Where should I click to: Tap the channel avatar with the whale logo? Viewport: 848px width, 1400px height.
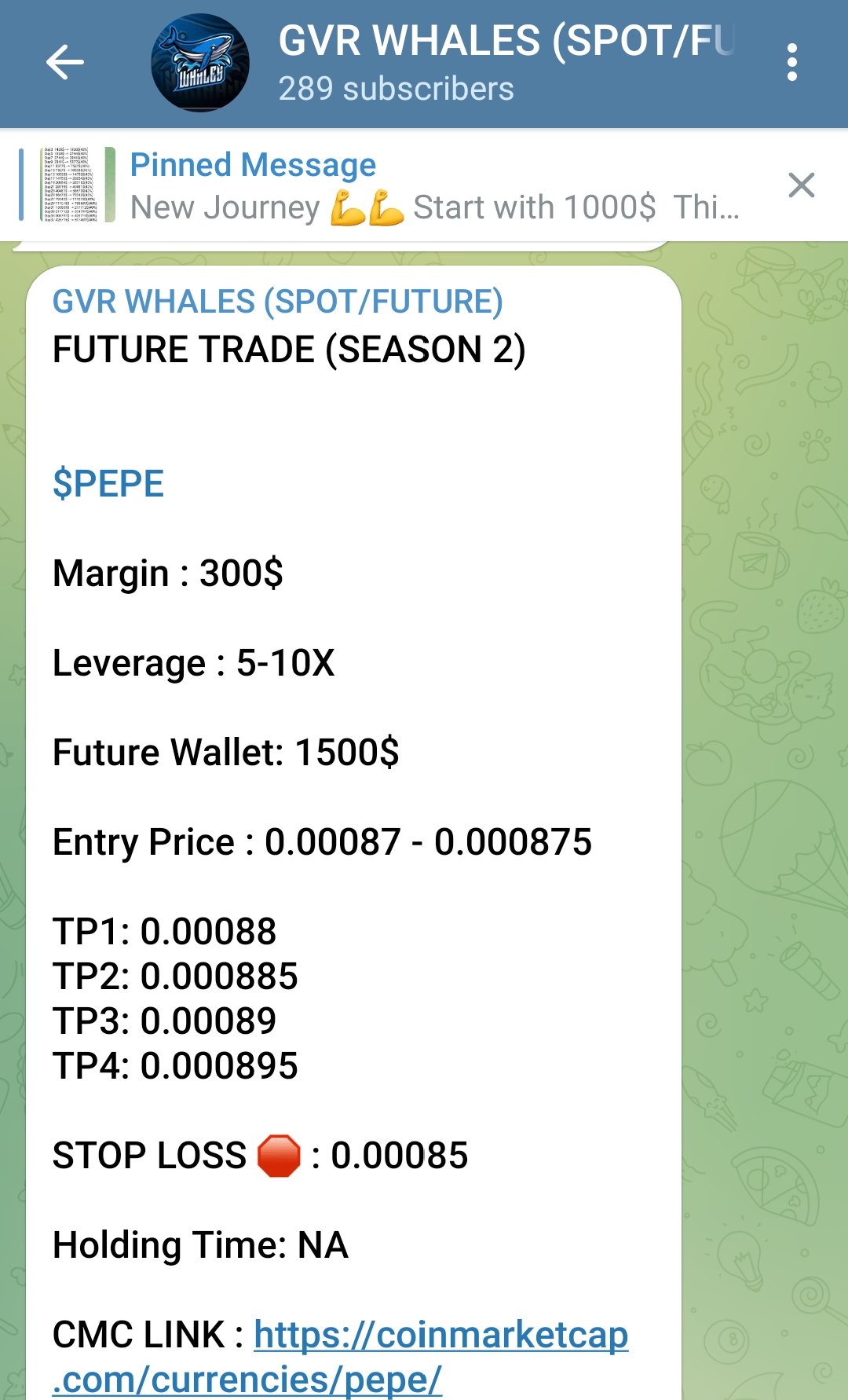(x=200, y=63)
